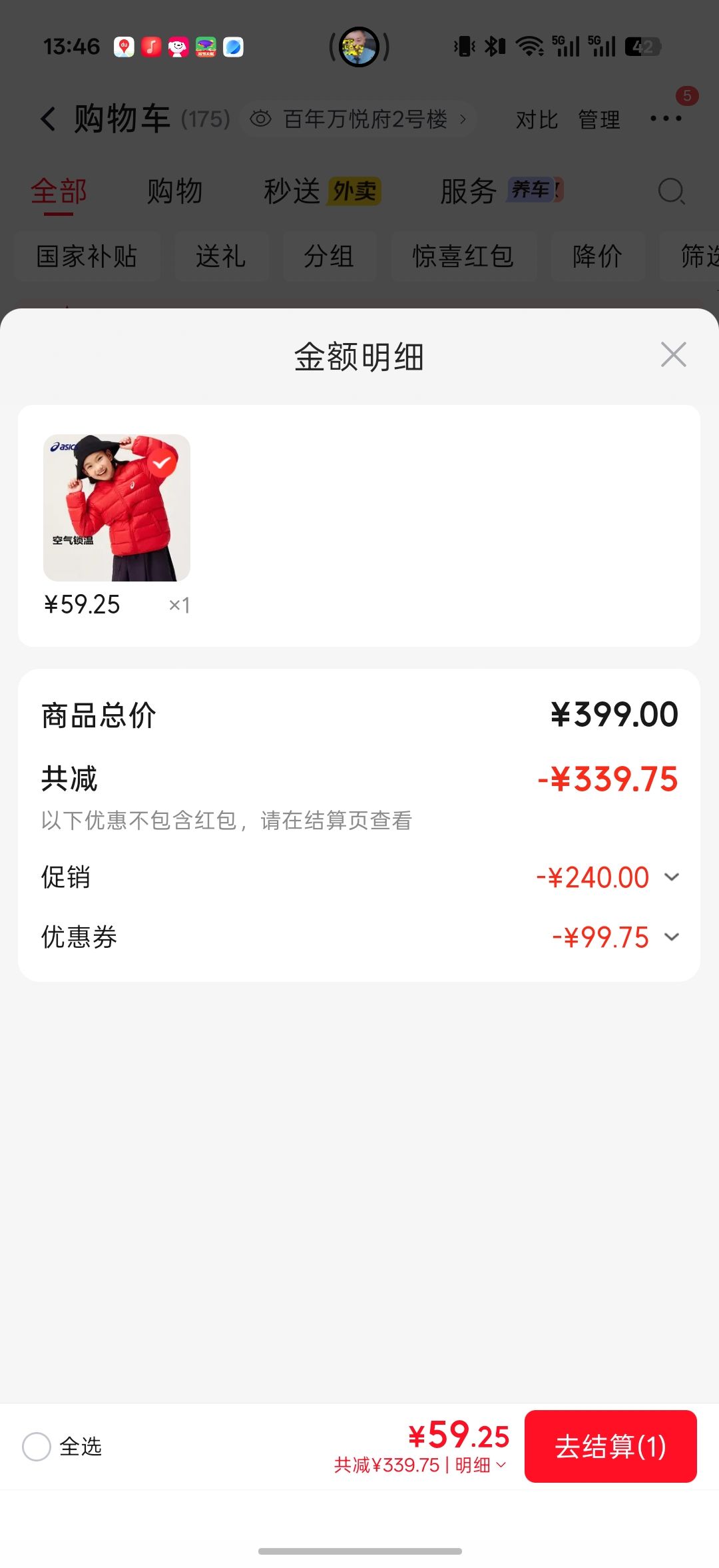The height and width of the screenshot is (1568, 719).
Task: Switch to the 购物 tab
Action: (174, 191)
